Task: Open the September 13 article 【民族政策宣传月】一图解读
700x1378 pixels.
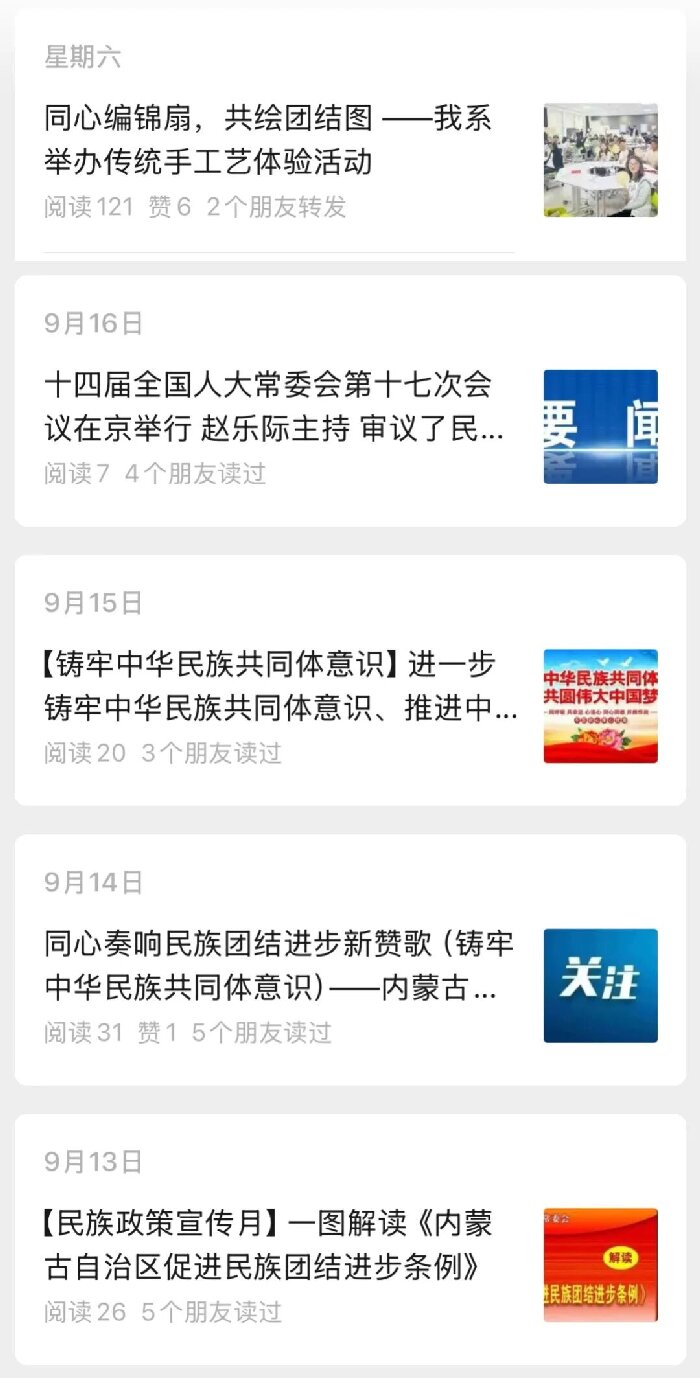Action: [268, 1245]
